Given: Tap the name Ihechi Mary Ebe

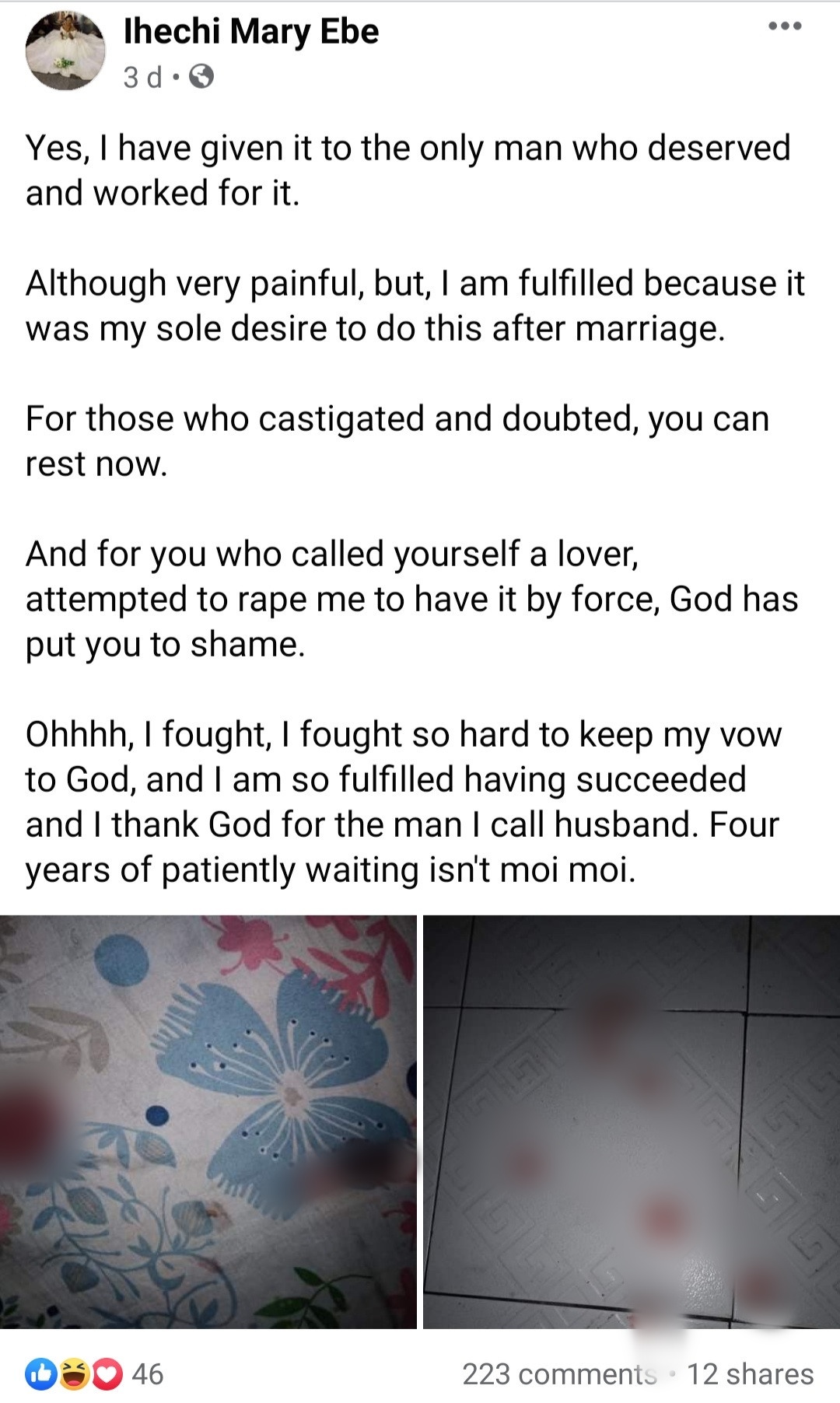Looking at the screenshot, I should click(251, 32).
